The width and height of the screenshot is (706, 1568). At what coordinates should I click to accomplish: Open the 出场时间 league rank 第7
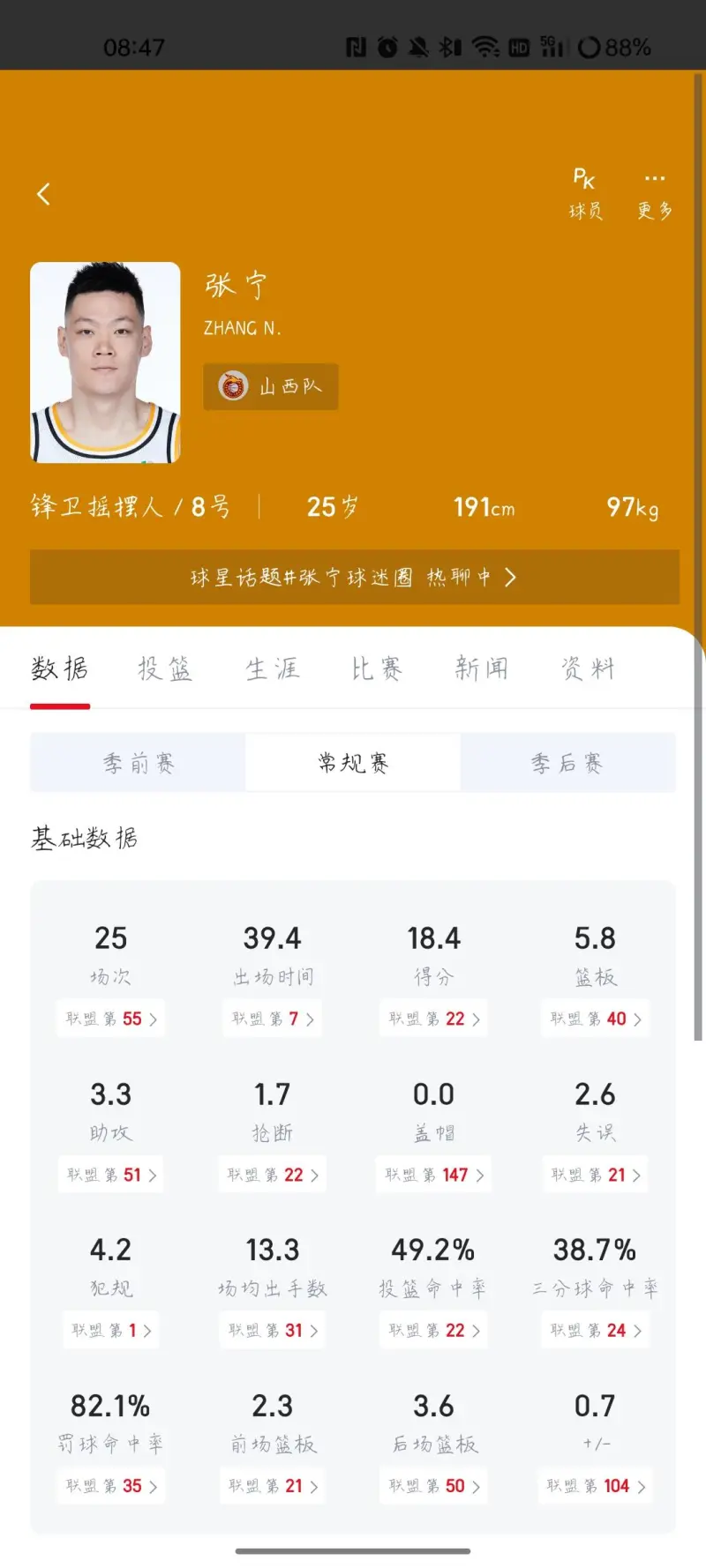[273, 1019]
